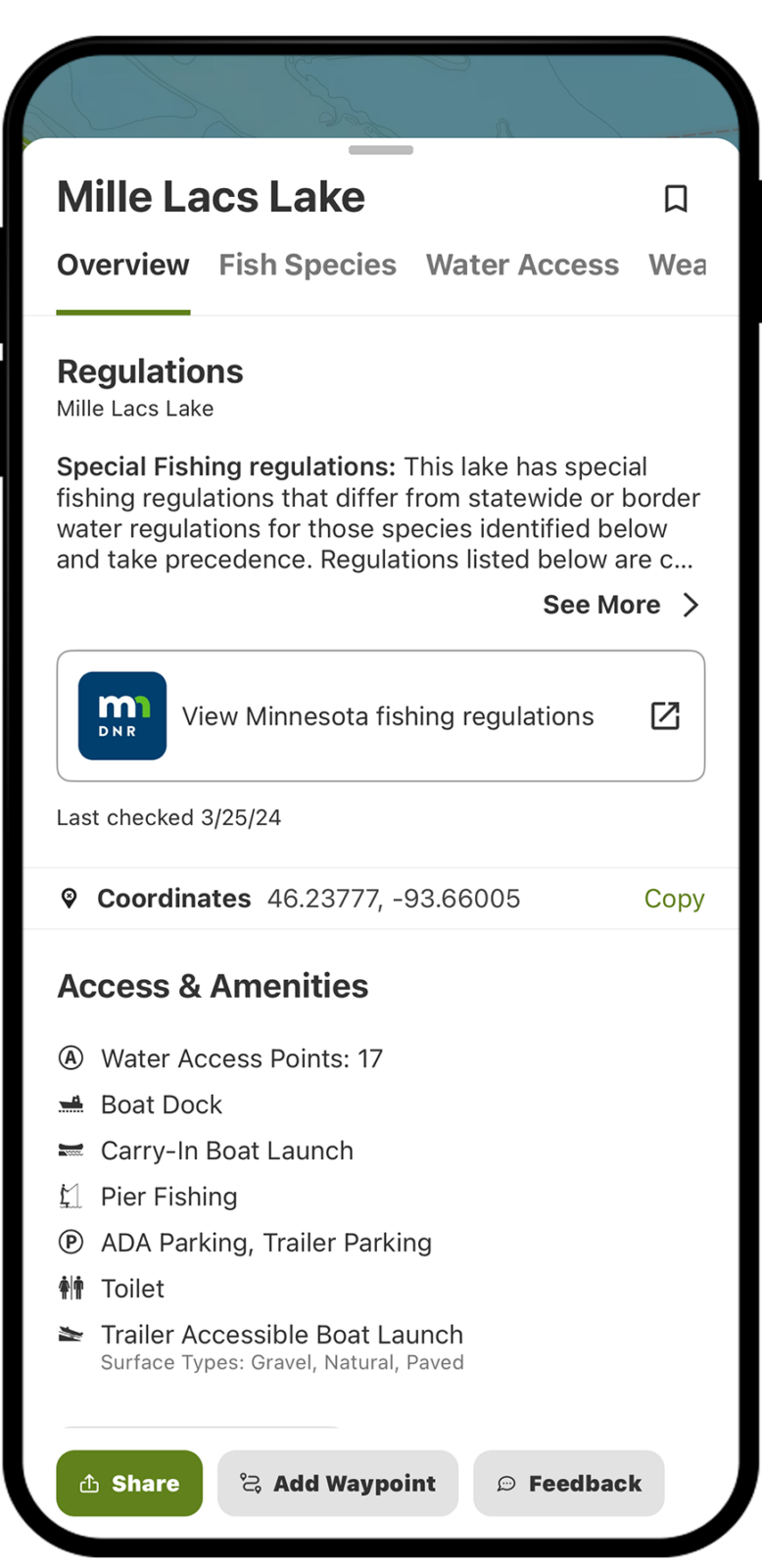Select the Overview tab

tap(123, 266)
